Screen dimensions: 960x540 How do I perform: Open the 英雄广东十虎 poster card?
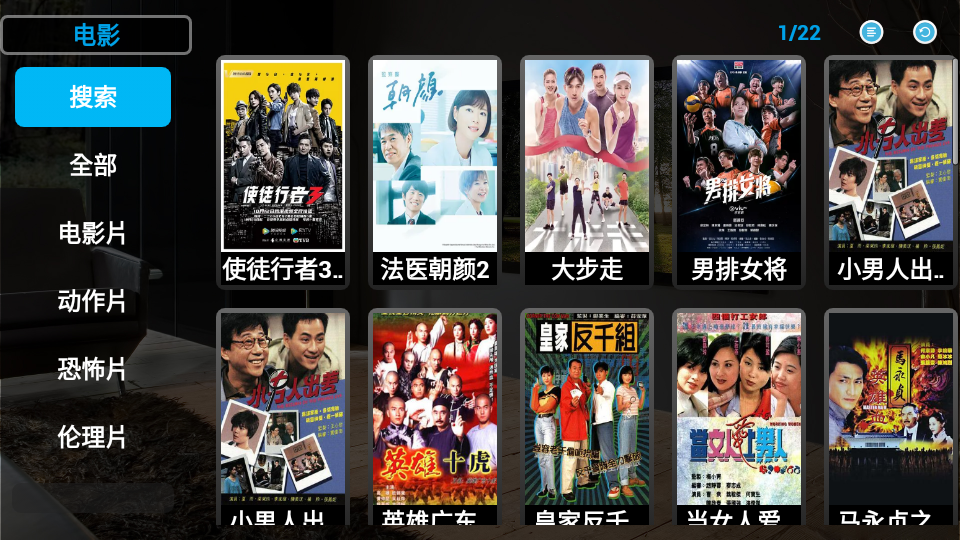click(435, 420)
